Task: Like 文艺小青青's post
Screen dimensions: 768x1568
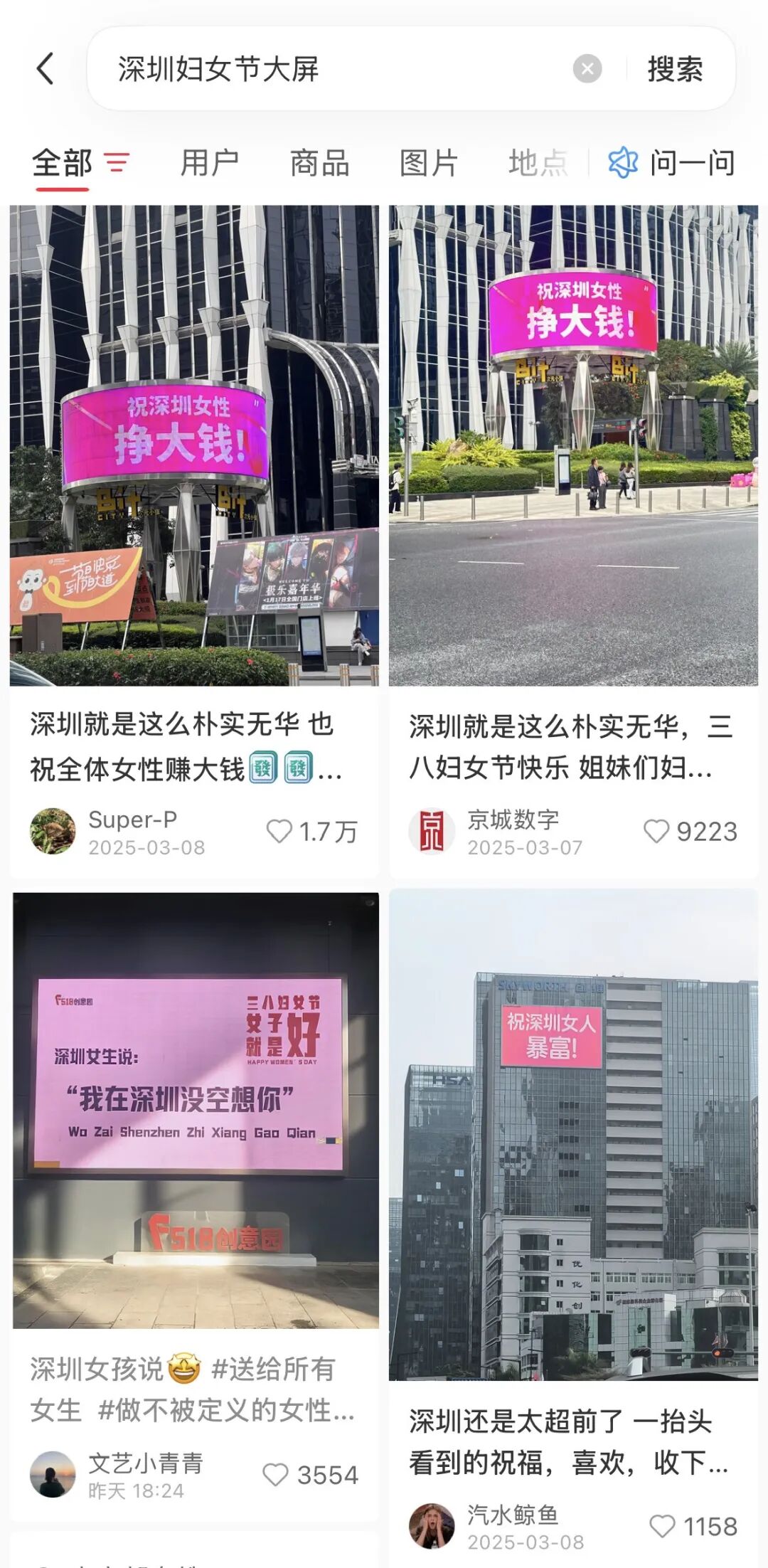Action: (276, 1475)
